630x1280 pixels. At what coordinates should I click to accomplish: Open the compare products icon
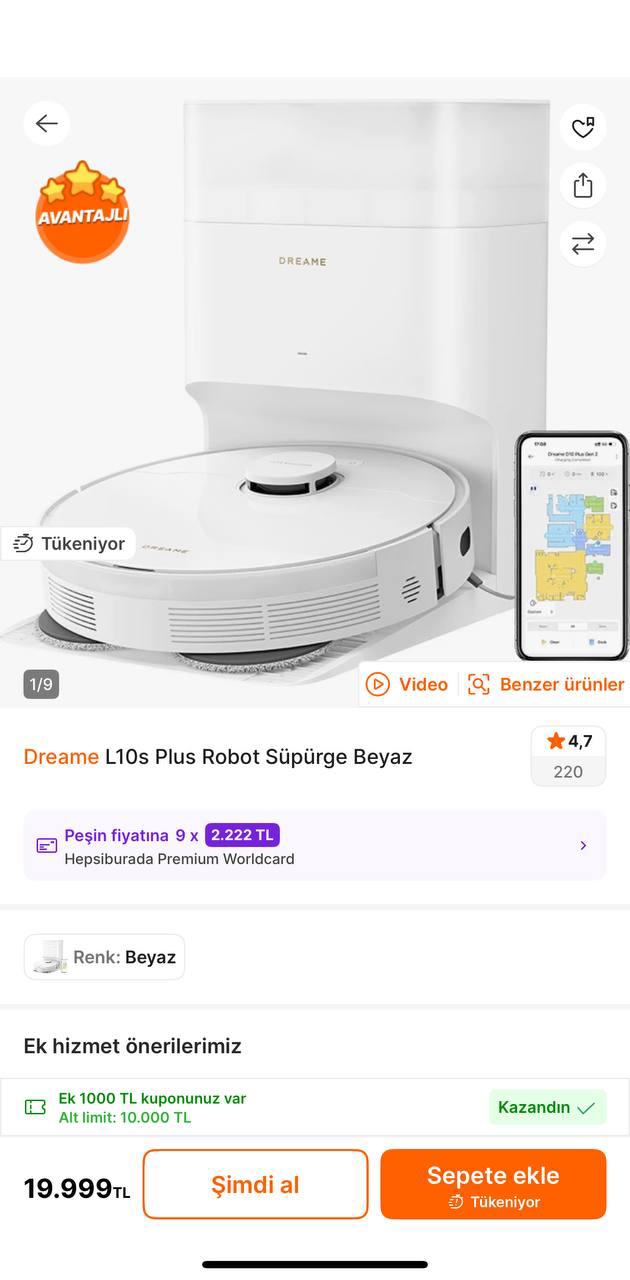coord(583,244)
